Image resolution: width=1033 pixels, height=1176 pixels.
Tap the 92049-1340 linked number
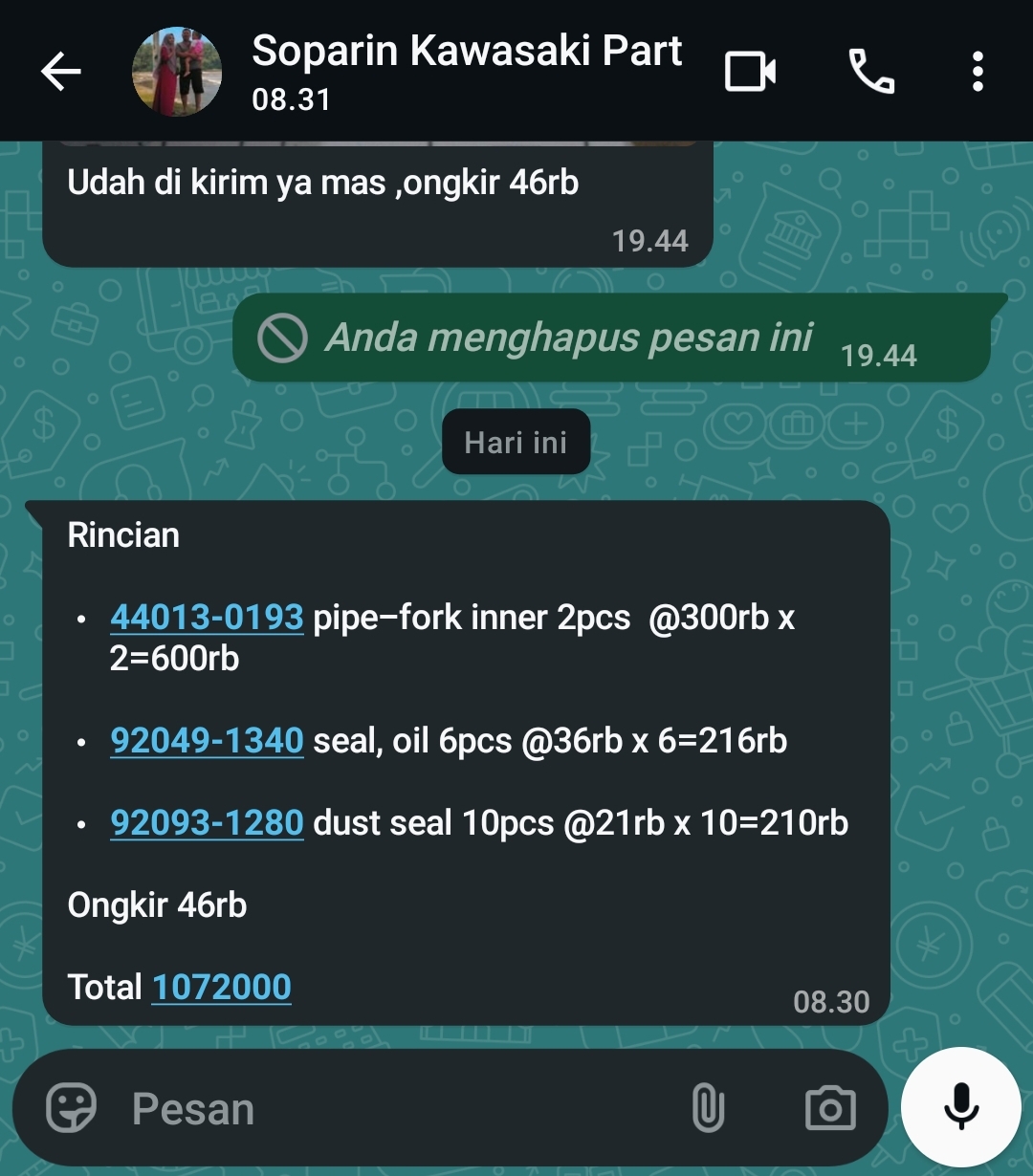coord(207,741)
